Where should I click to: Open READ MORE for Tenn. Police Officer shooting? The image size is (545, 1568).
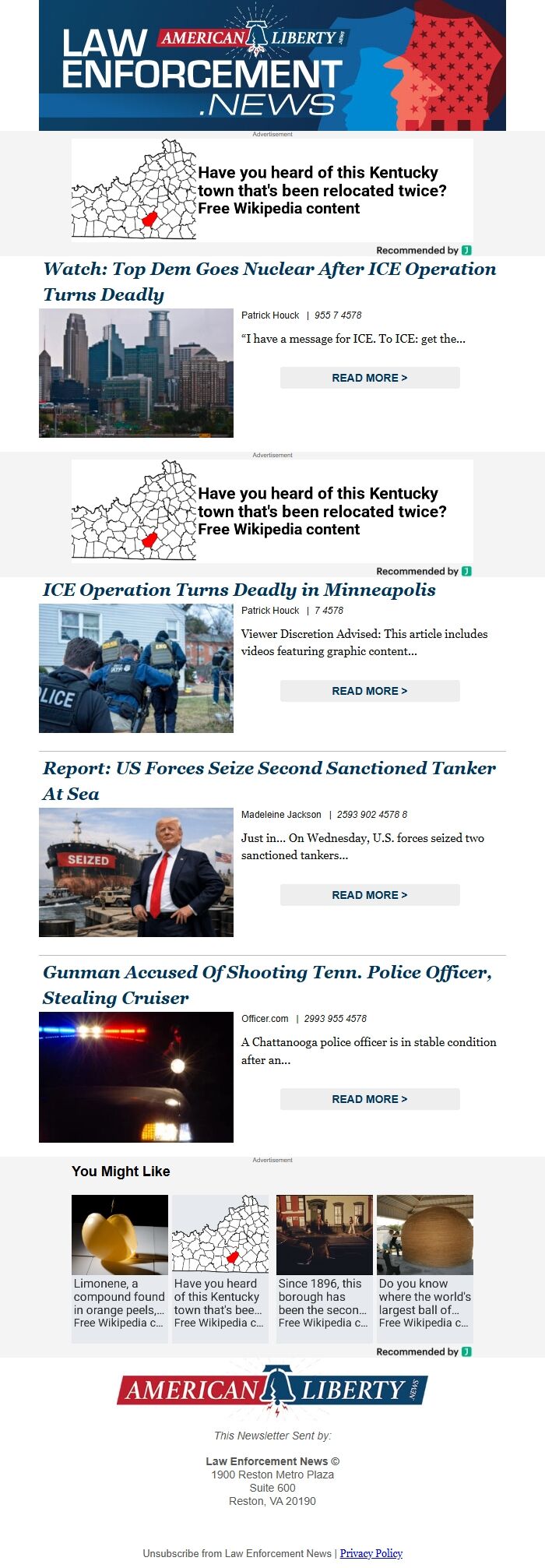370,1099
